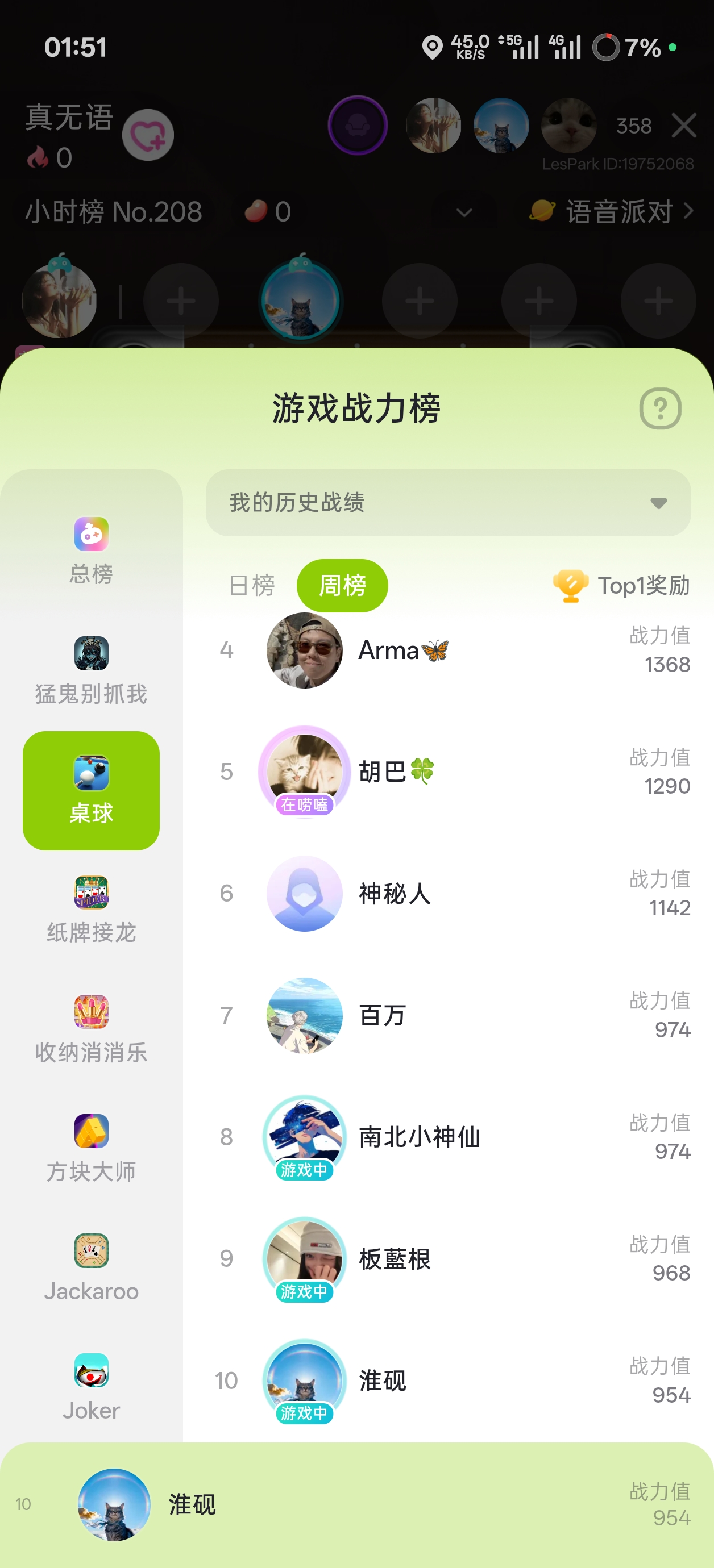Select the Jackaroo game category
Viewport: 714px width, 1568px height.
click(x=92, y=1267)
